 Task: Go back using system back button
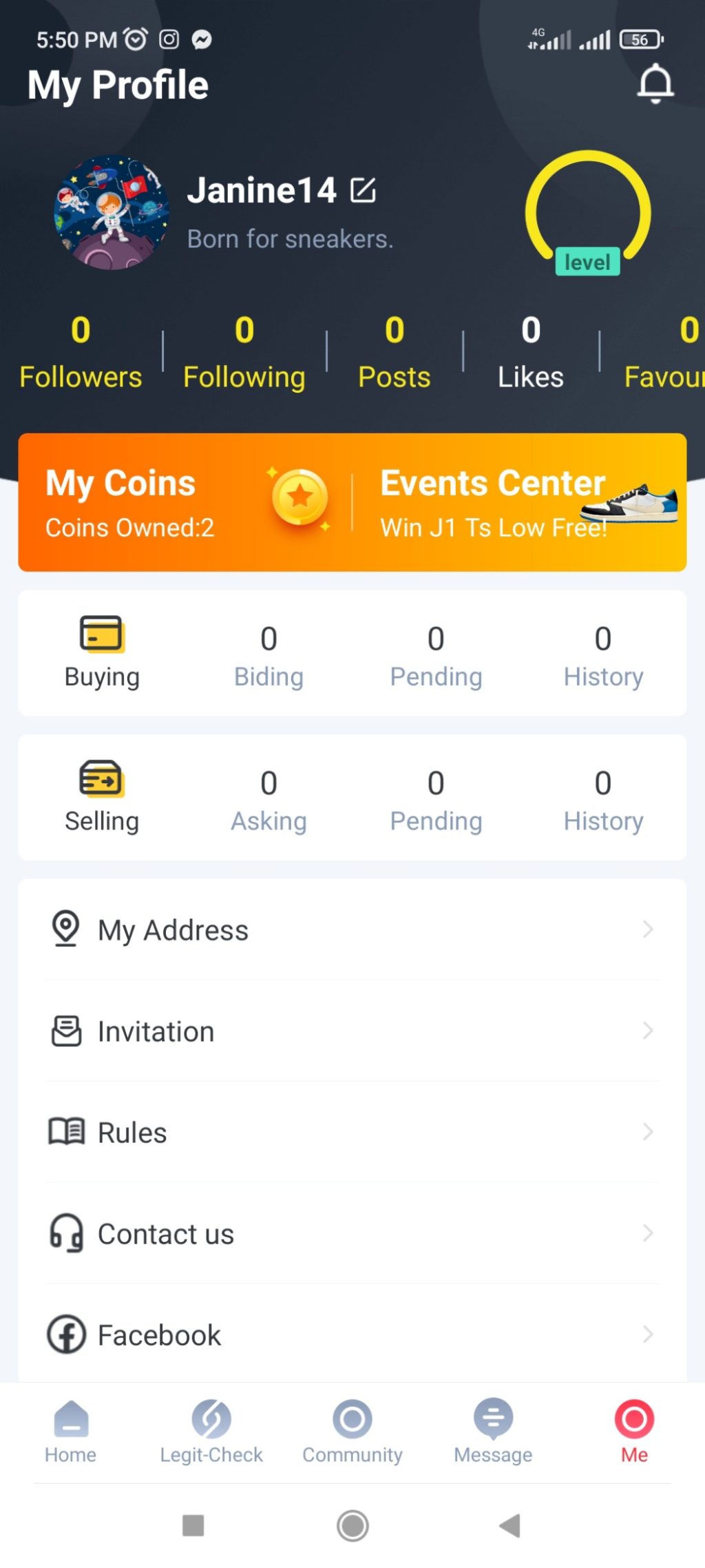(510, 1525)
